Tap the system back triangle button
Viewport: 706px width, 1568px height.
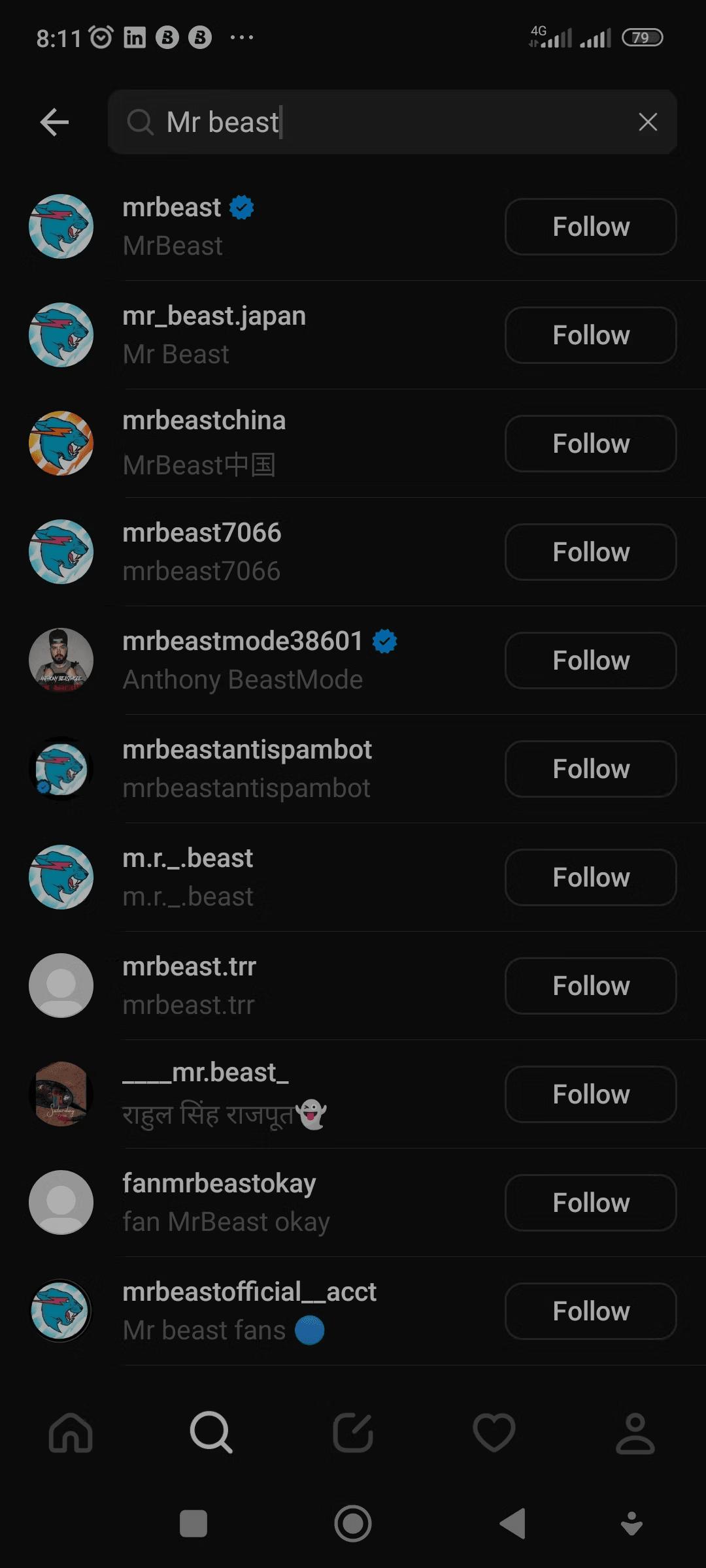point(513,1524)
